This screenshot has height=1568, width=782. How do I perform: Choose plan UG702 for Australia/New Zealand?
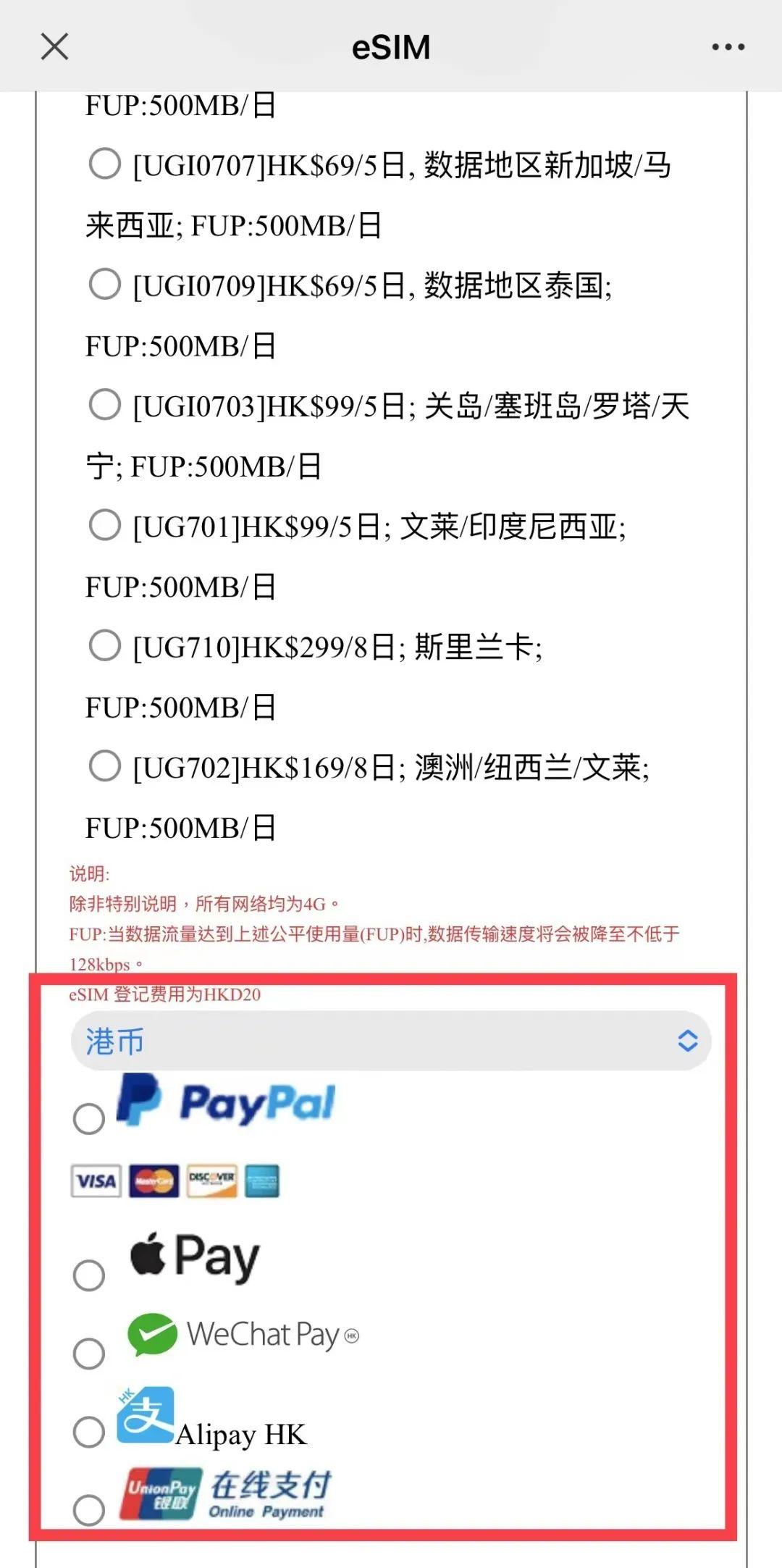[x=104, y=766]
